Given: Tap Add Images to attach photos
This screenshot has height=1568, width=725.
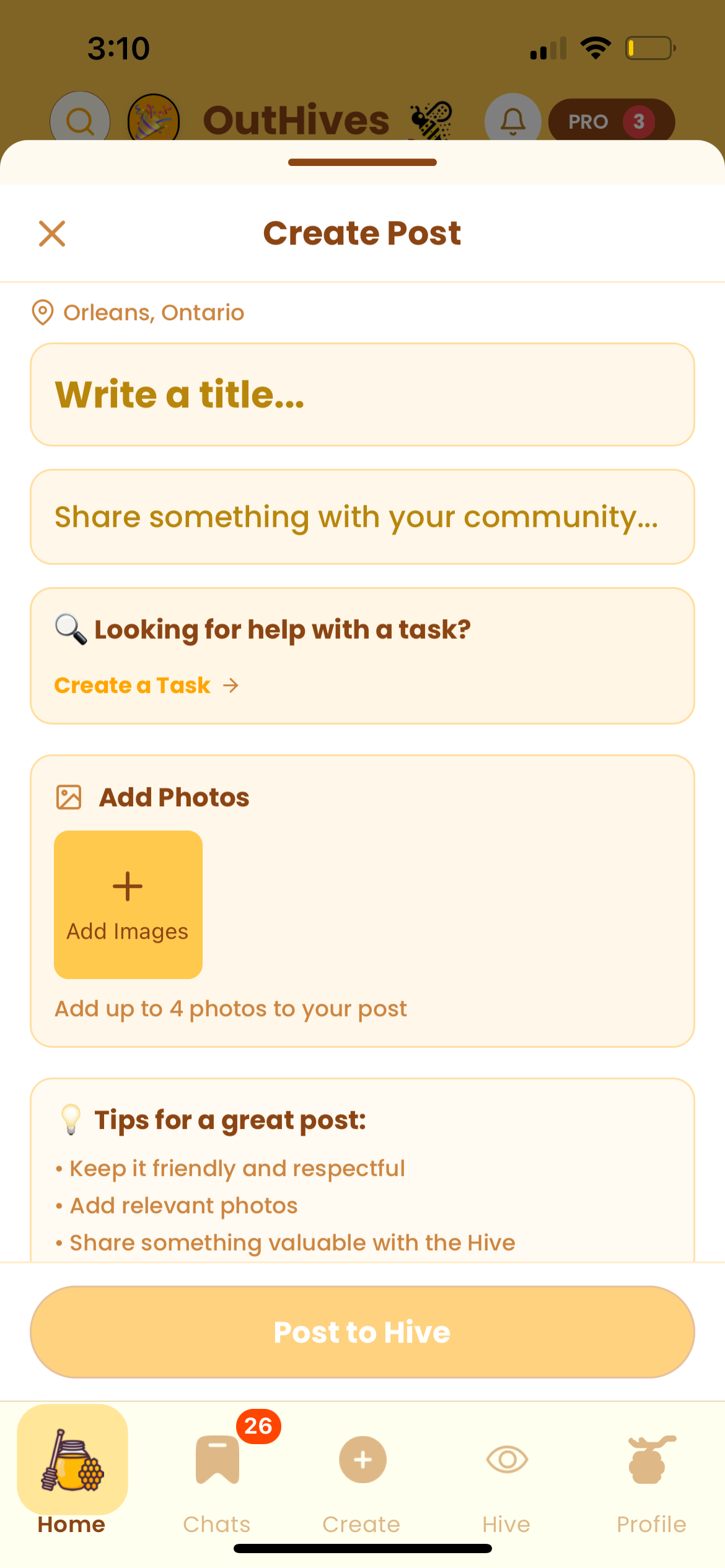Looking at the screenshot, I should click(128, 905).
